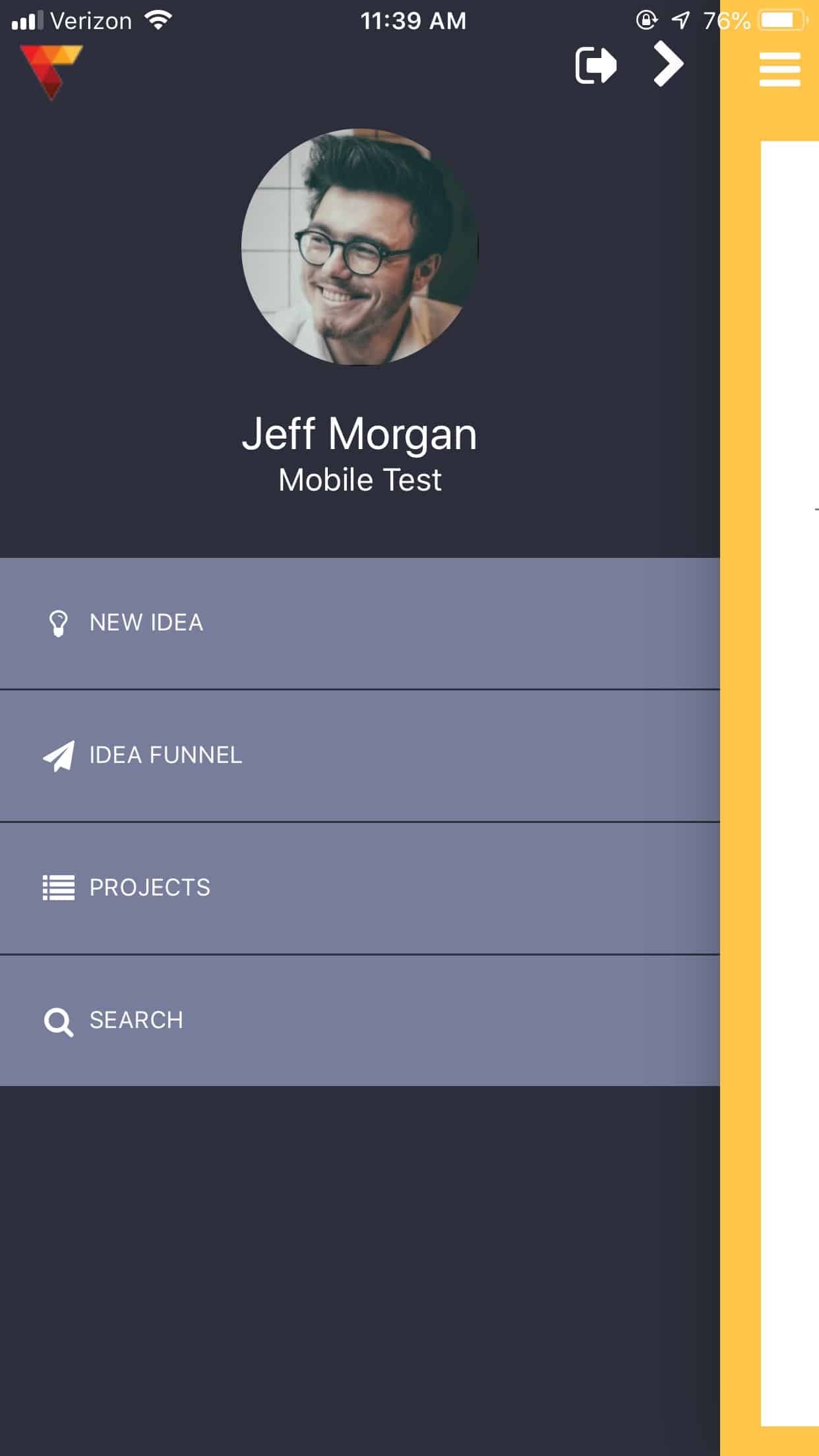Select Search from the menu
This screenshot has height=1456, width=819.
pyautogui.click(x=360, y=1021)
